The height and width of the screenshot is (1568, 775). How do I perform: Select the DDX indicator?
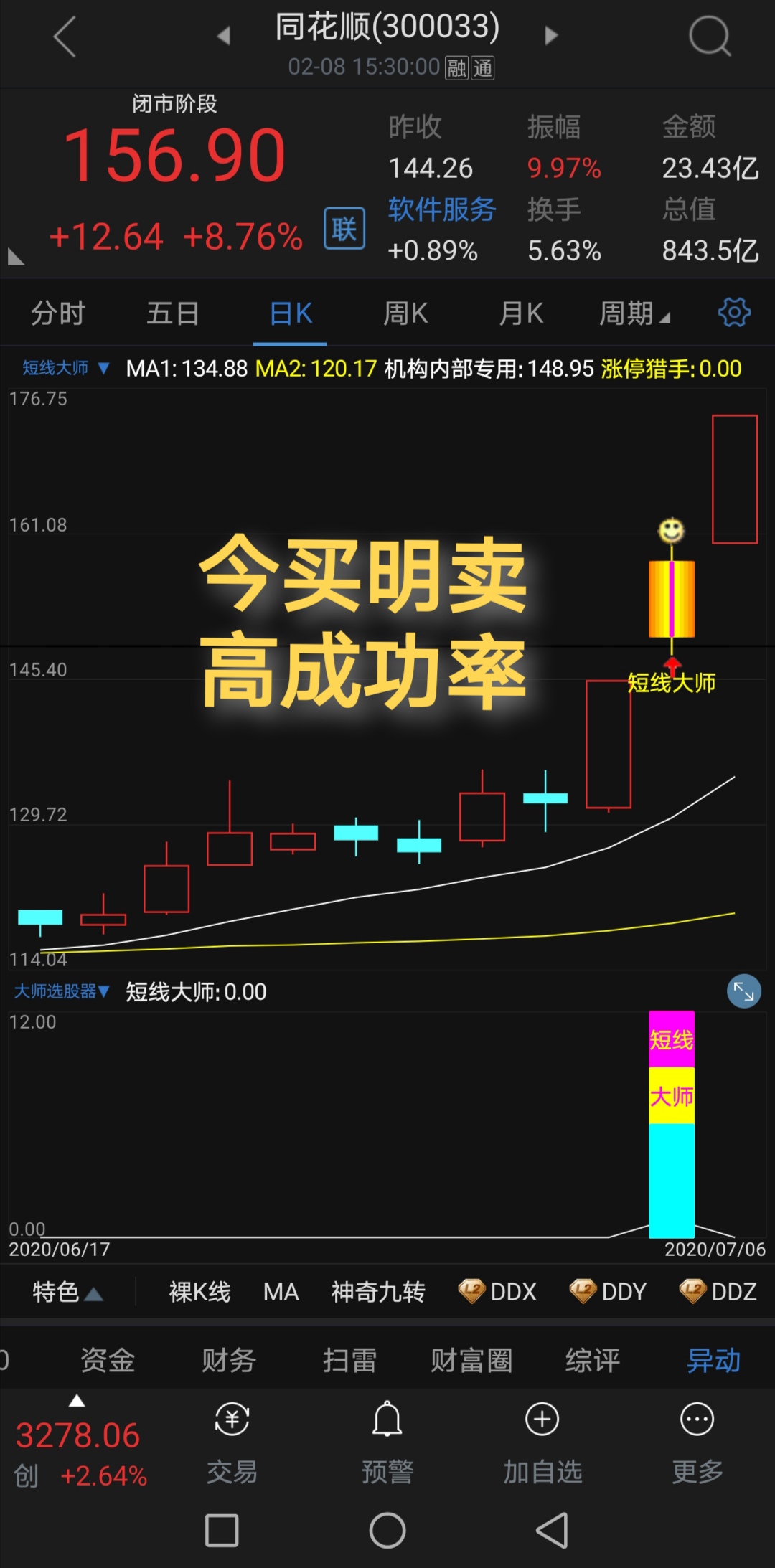coord(498,1292)
